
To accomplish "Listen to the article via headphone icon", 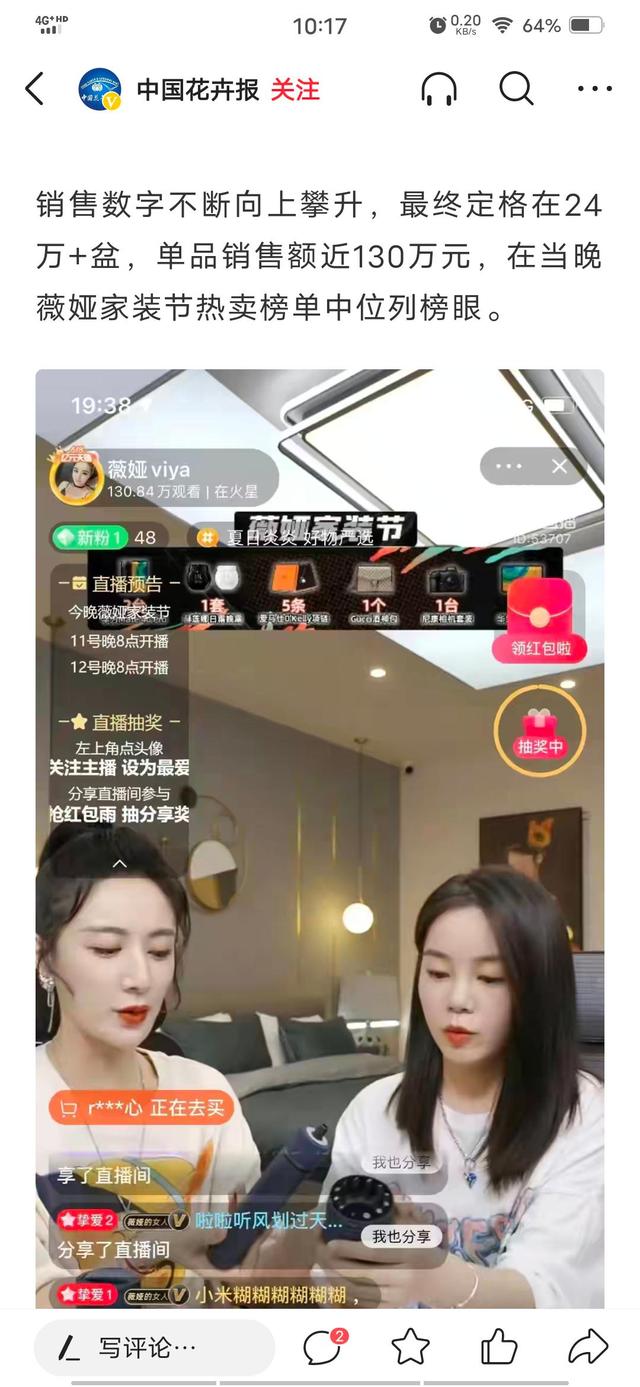I will (x=439, y=89).
